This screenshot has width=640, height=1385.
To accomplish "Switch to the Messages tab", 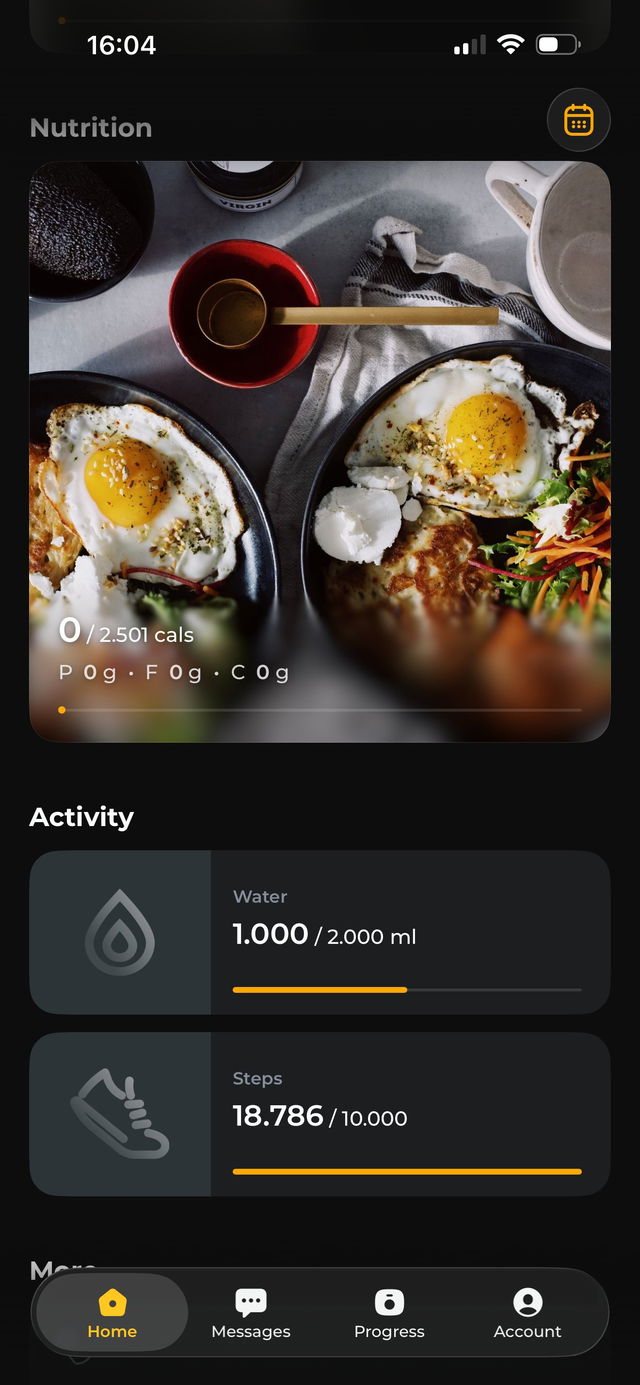I will pos(251,1313).
